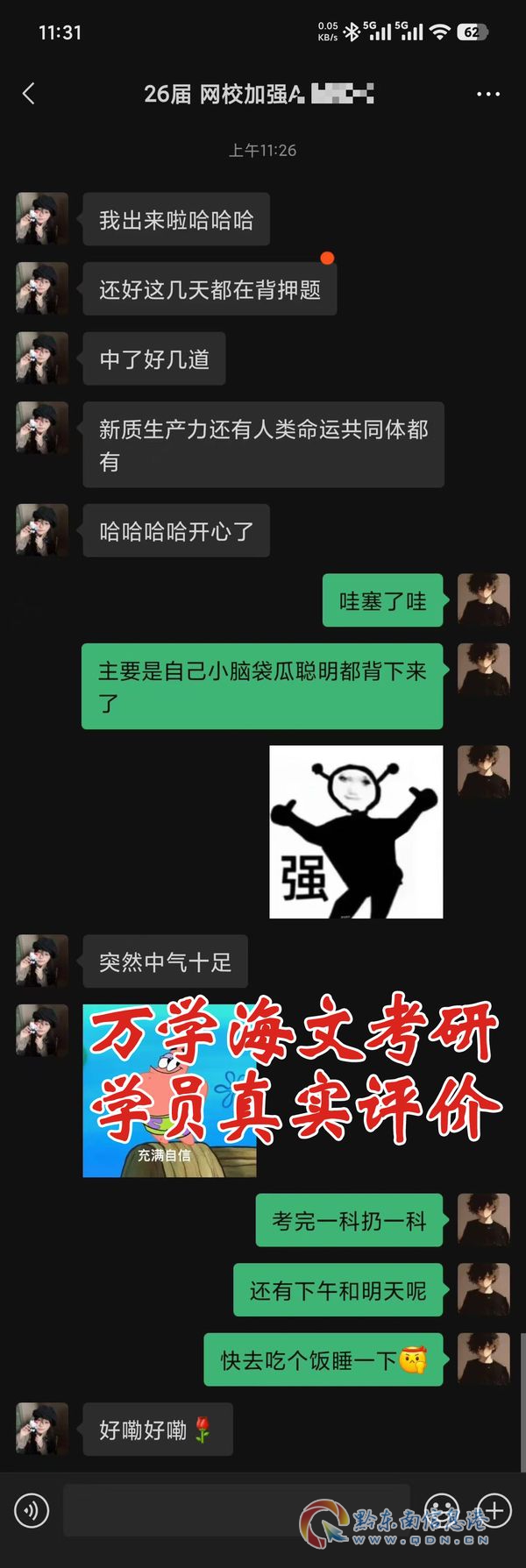
Task: Open the 强 sticker image message
Action: click(x=356, y=832)
